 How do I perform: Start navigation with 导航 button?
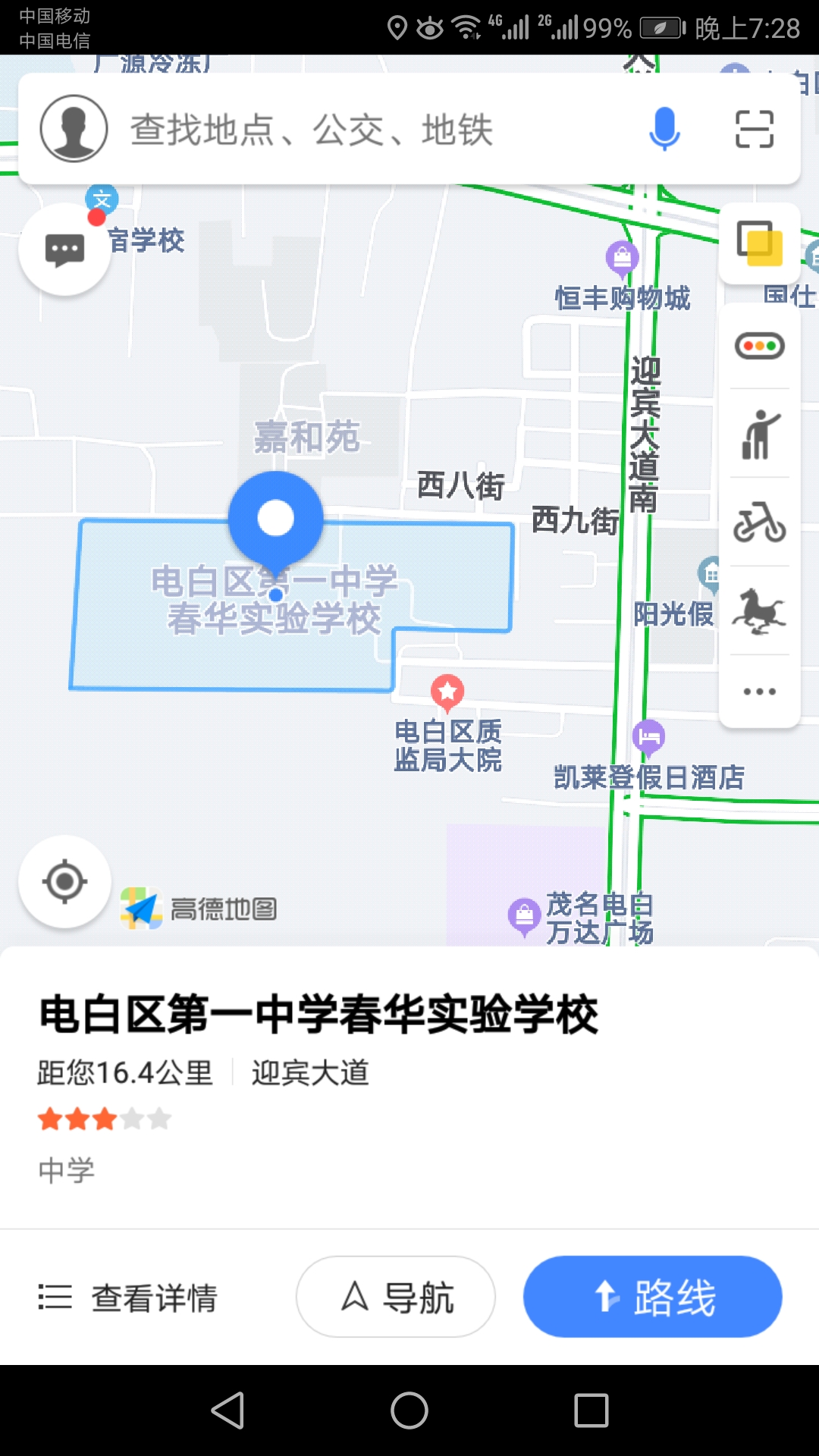click(396, 1297)
